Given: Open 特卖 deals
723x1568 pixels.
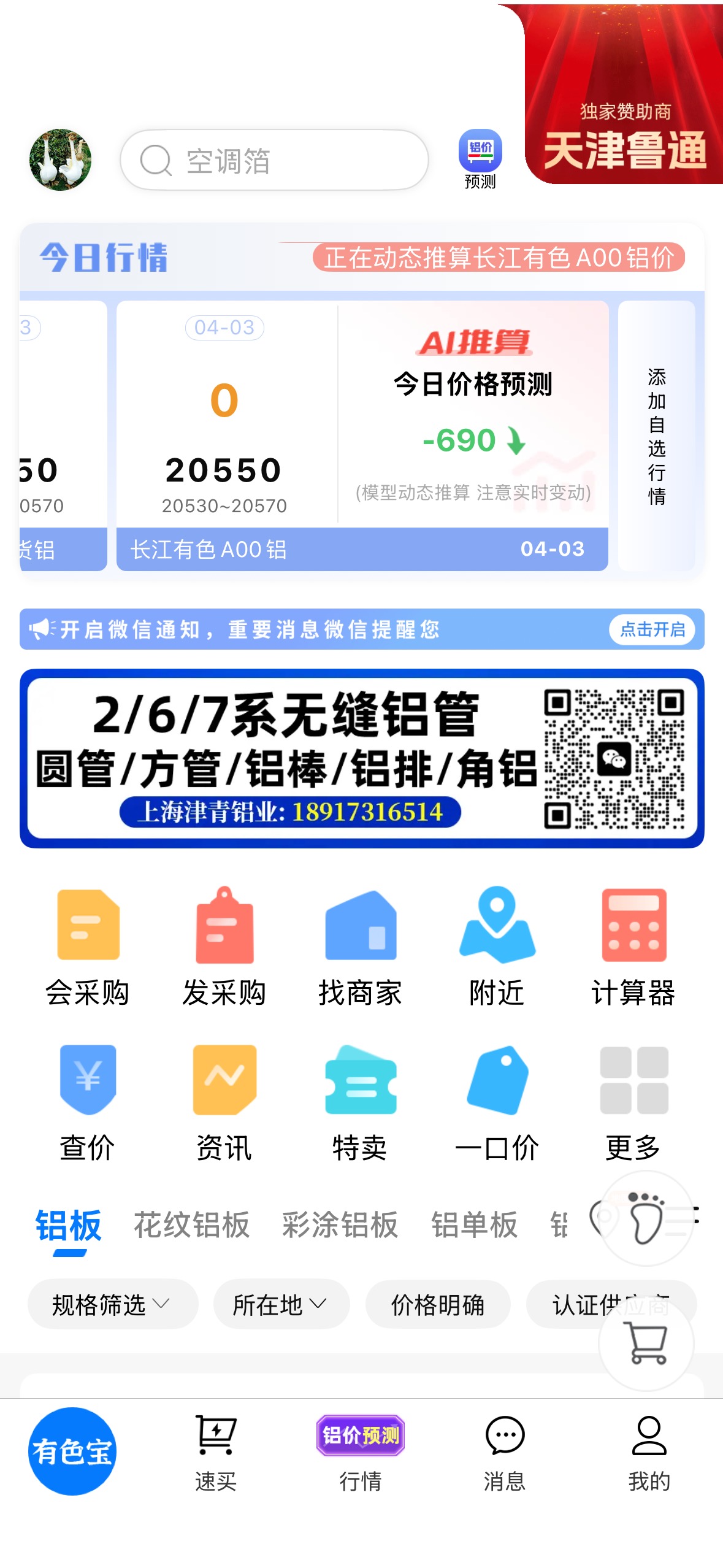Looking at the screenshot, I should point(361,1102).
